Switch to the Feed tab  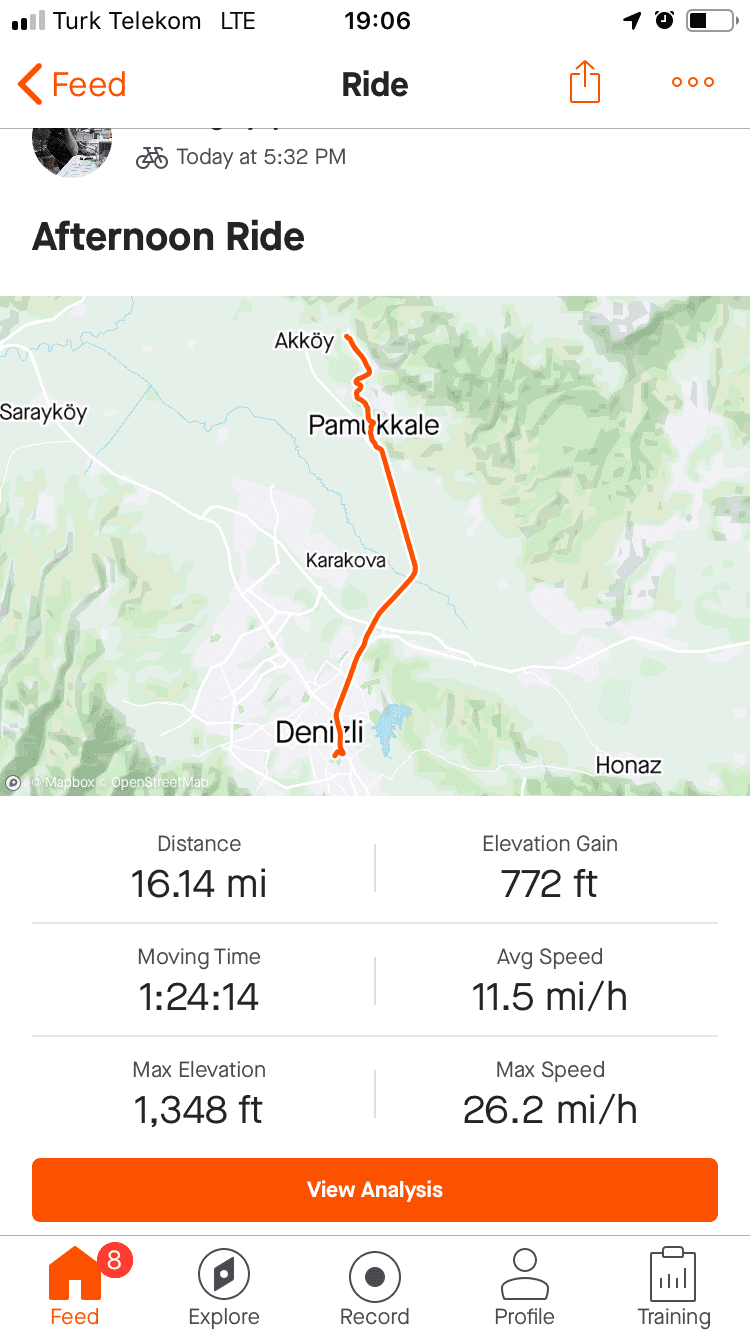coord(75,1288)
